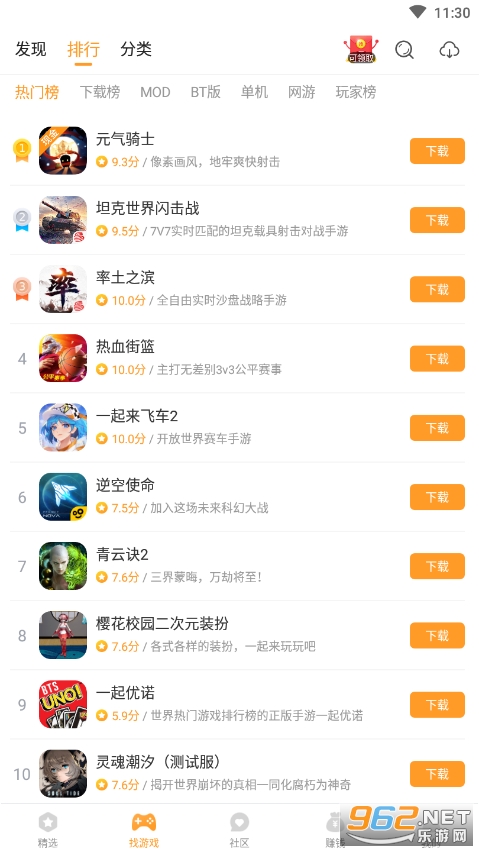This screenshot has width=479, height=852.
Task: Download 坦克世界闪击战
Action: click(437, 220)
